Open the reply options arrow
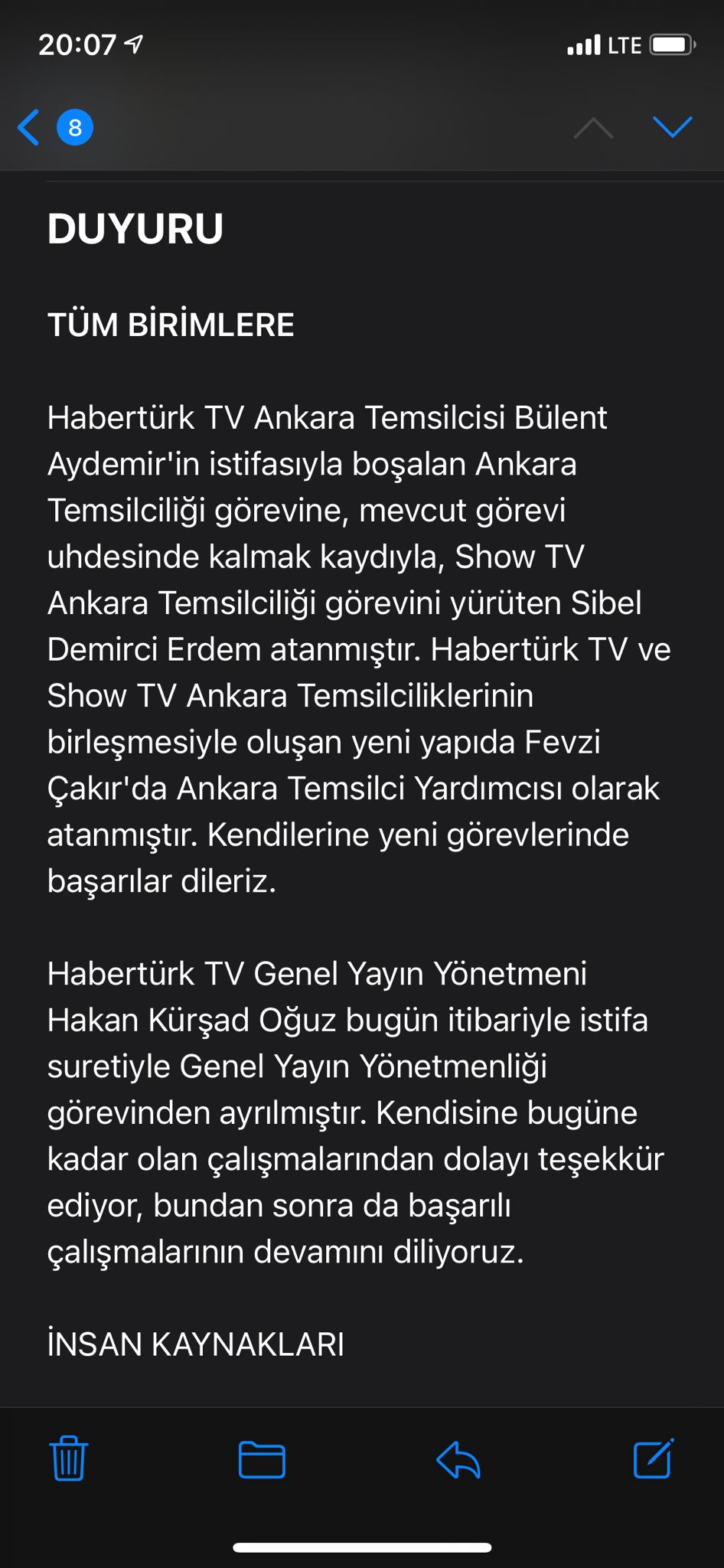Viewport: 724px width, 1568px height. [458, 1459]
